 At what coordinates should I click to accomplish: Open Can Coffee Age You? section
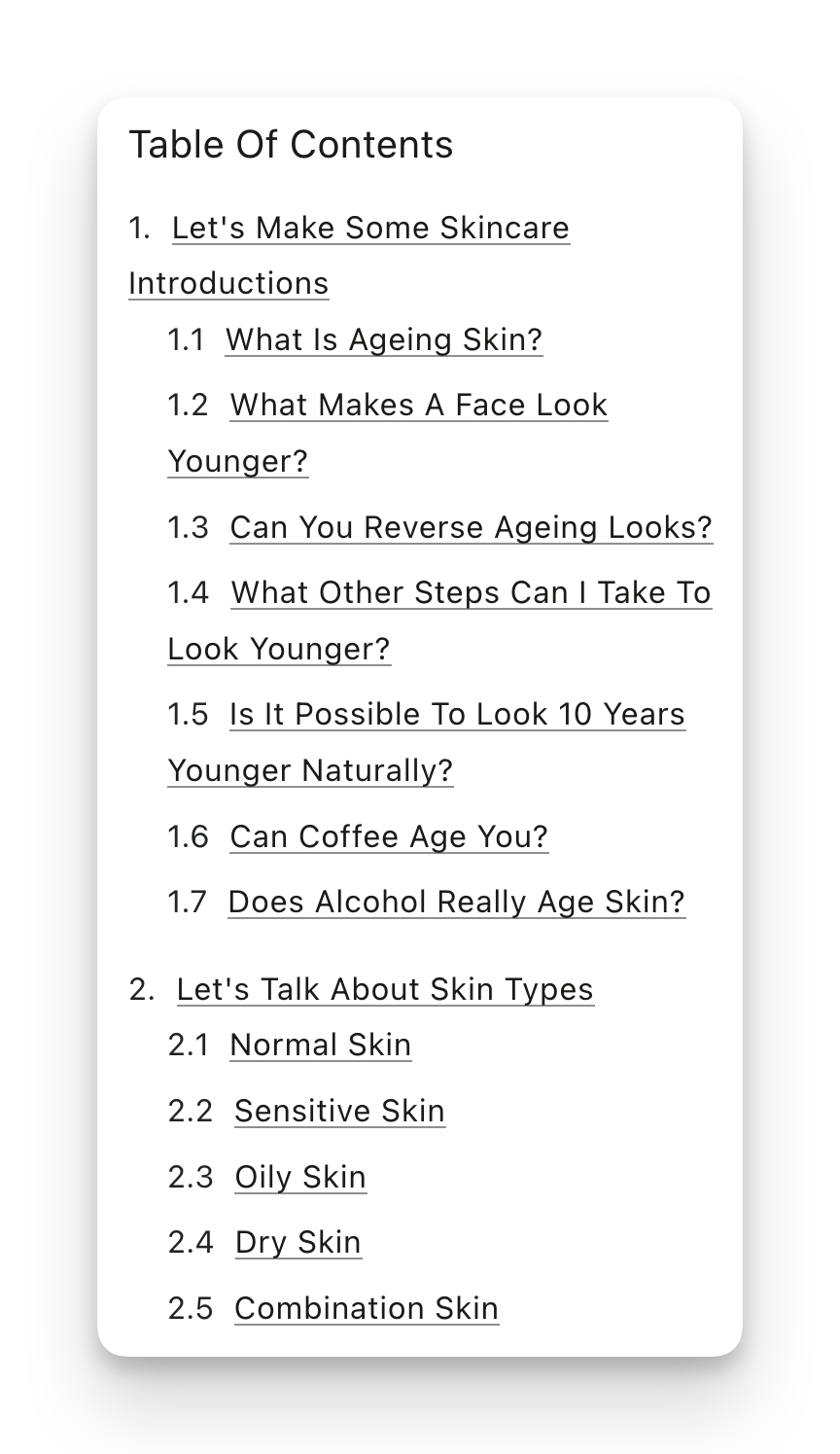tap(389, 837)
